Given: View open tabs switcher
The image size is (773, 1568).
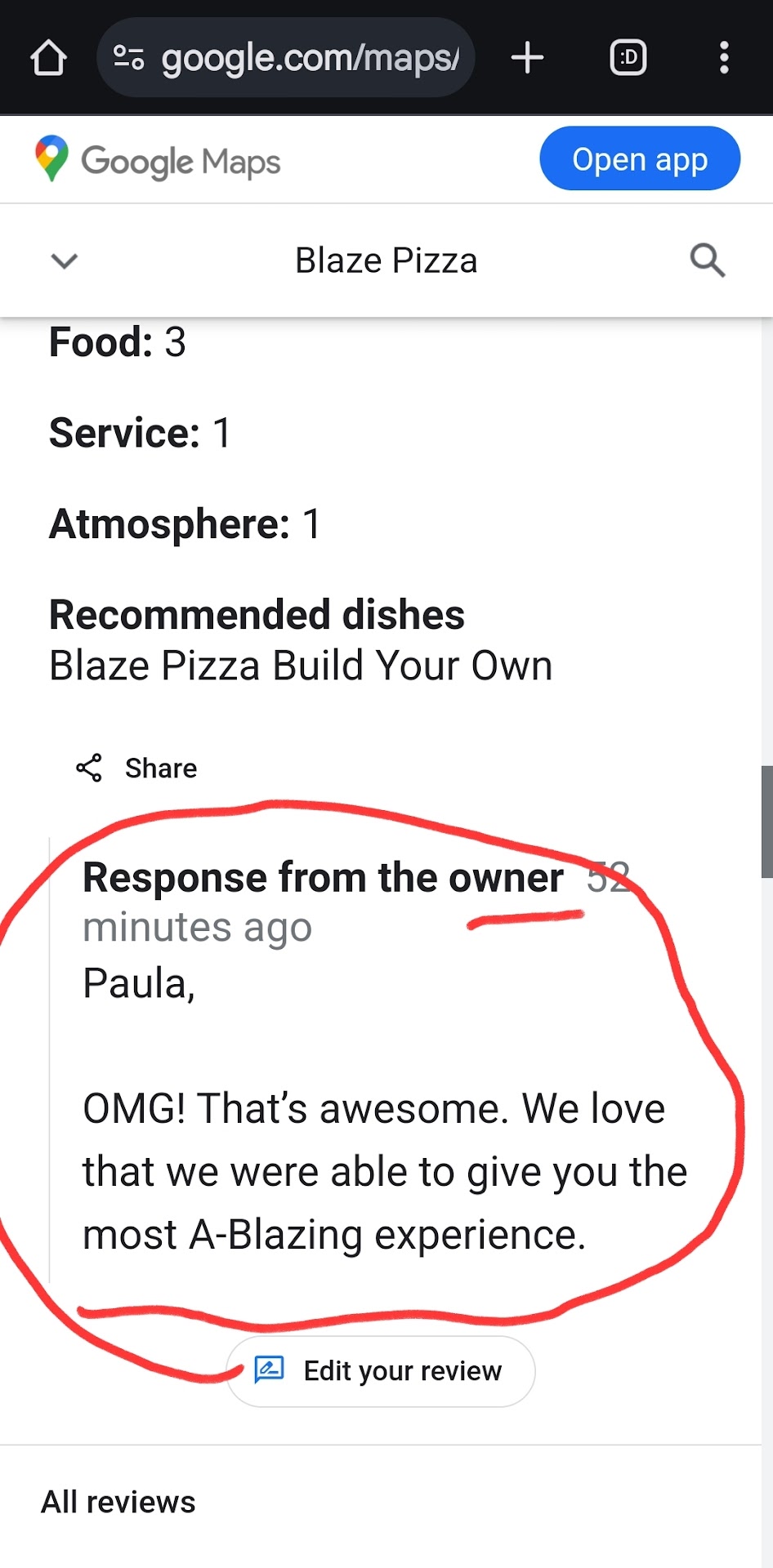Looking at the screenshot, I should point(628,58).
